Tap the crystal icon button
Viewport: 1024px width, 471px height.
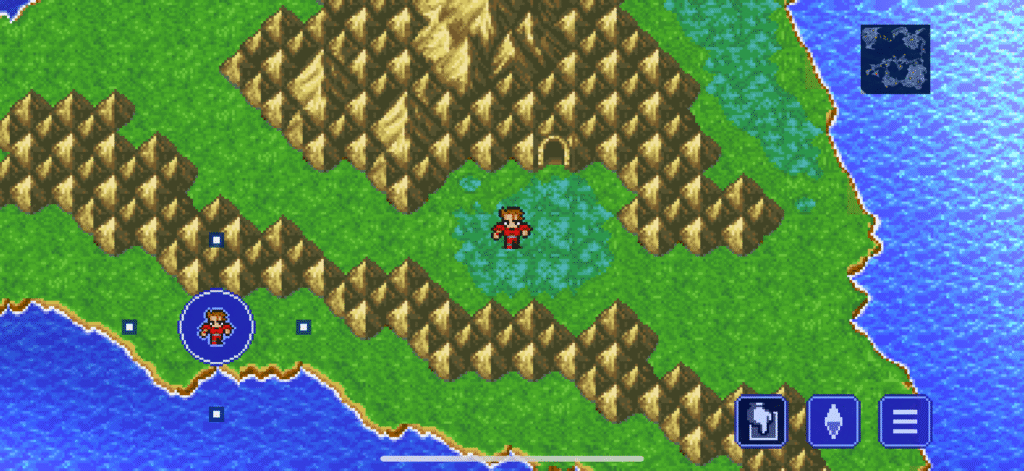click(832, 420)
